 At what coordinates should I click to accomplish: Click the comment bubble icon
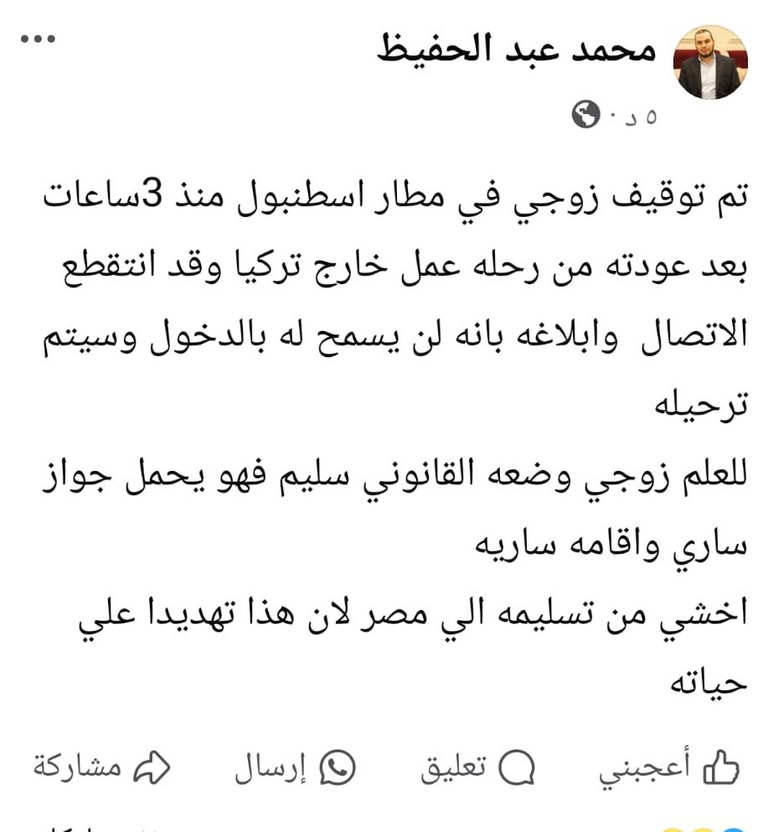click(x=517, y=765)
